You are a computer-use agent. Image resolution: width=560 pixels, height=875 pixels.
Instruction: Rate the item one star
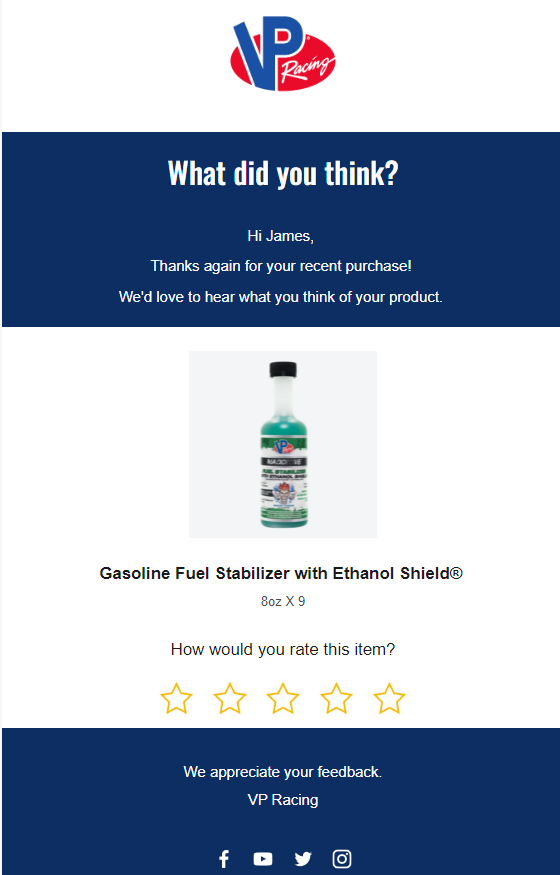tap(176, 698)
